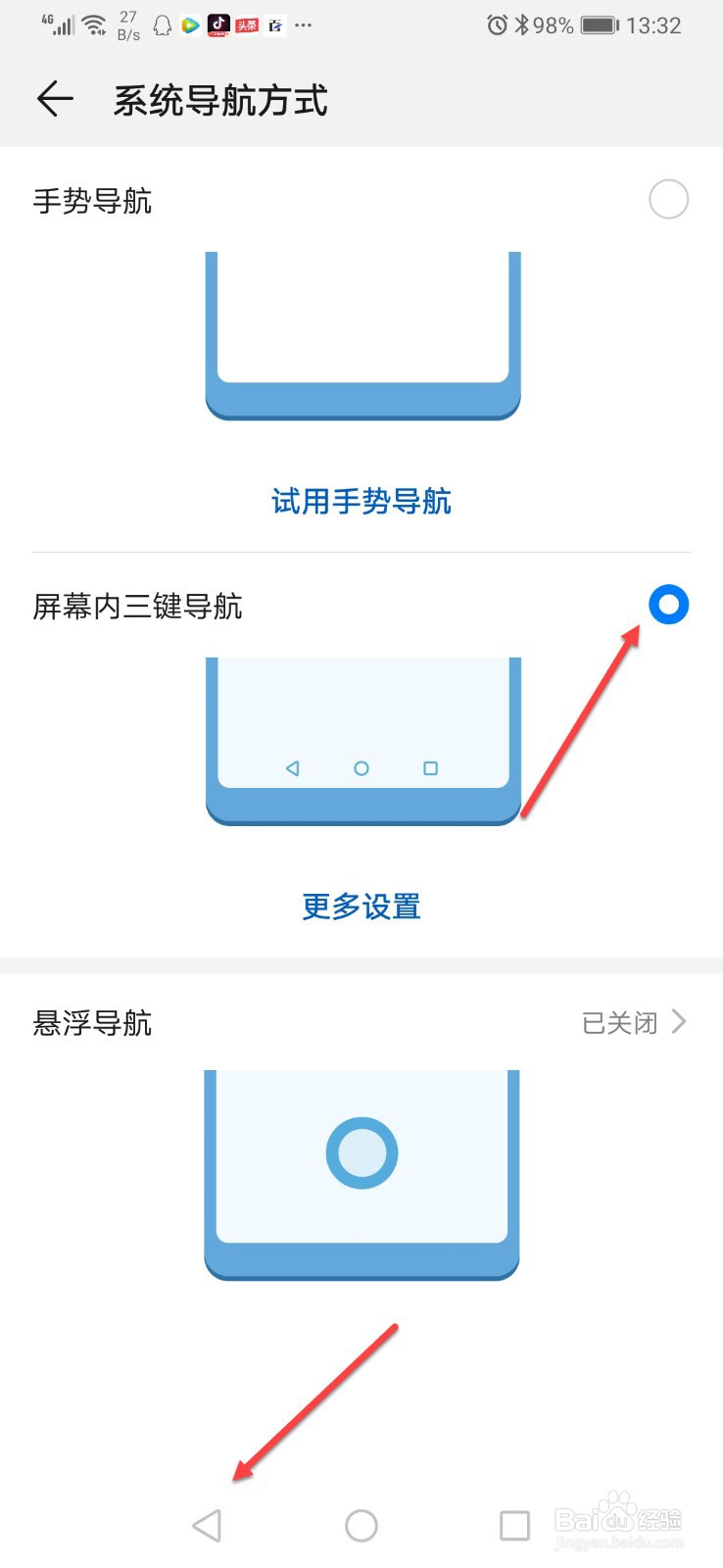
Task: Open 试用手势导航
Action: pyautogui.click(x=361, y=502)
